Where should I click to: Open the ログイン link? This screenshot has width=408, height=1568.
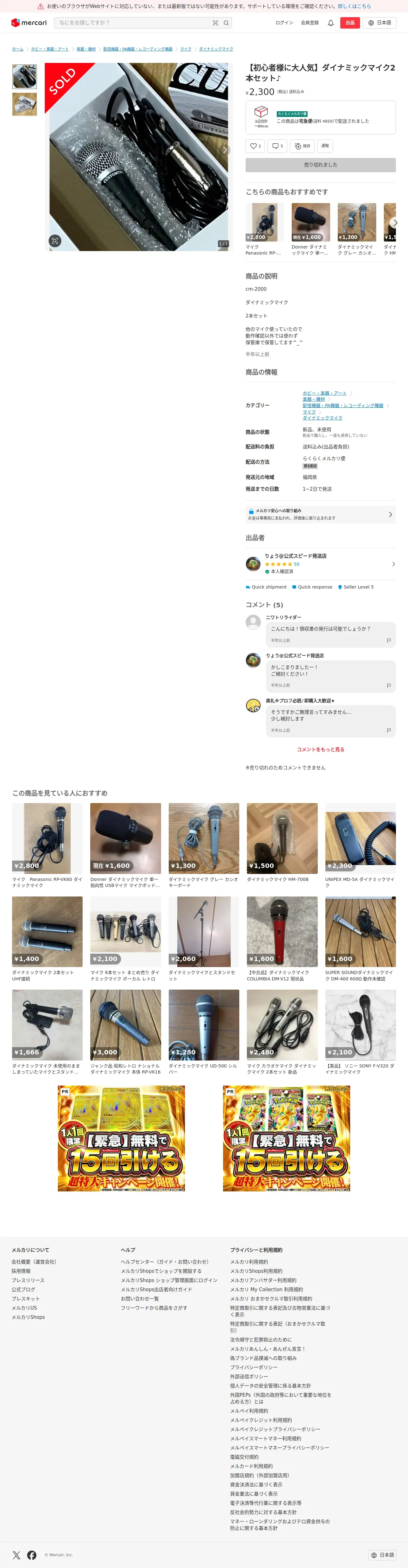point(284,23)
